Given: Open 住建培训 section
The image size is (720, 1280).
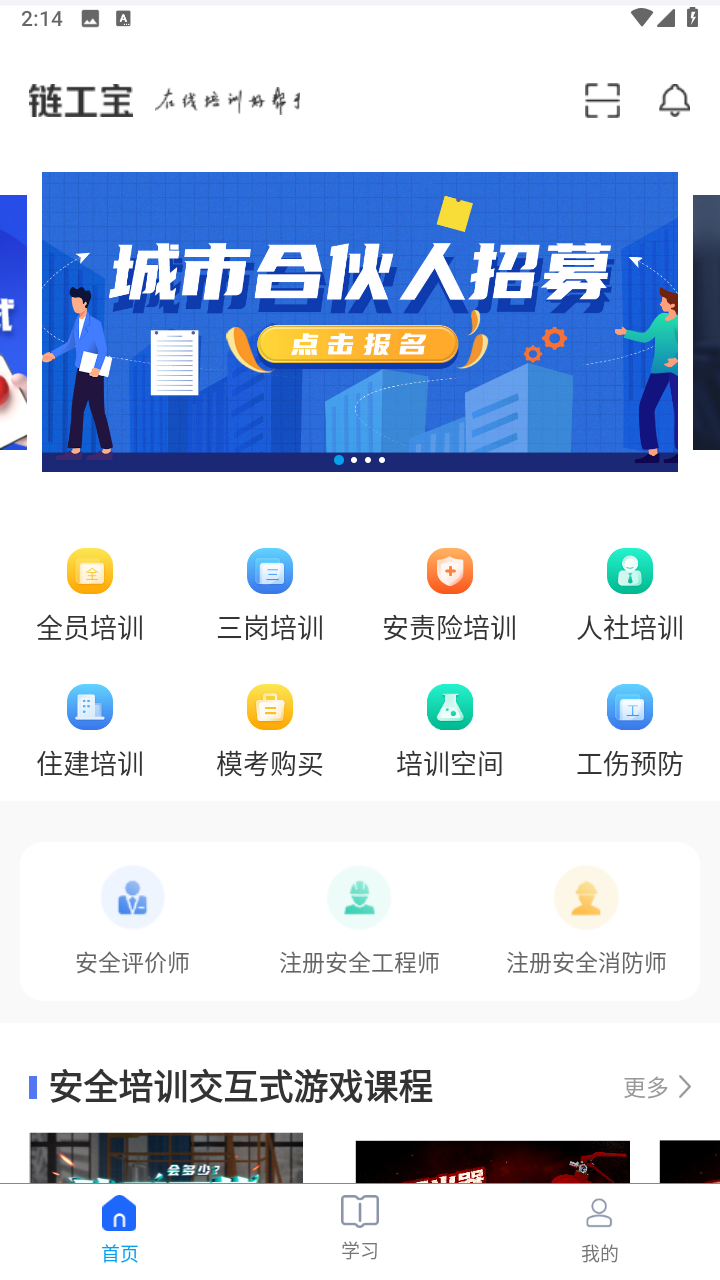Looking at the screenshot, I should pyautogui.click(x=90, y=731).
